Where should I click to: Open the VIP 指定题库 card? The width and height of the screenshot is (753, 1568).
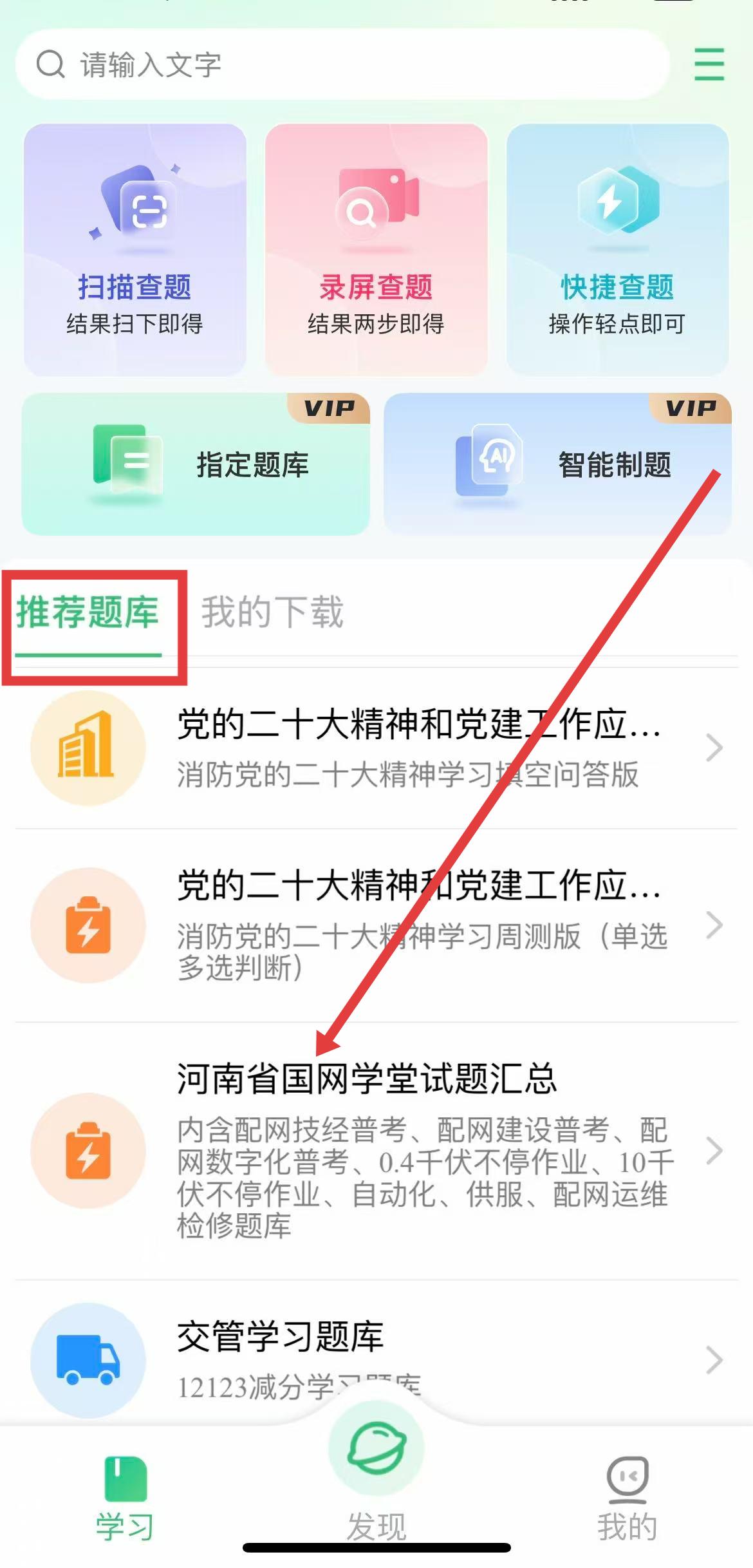pyautogui.click(x=196, y=465)
